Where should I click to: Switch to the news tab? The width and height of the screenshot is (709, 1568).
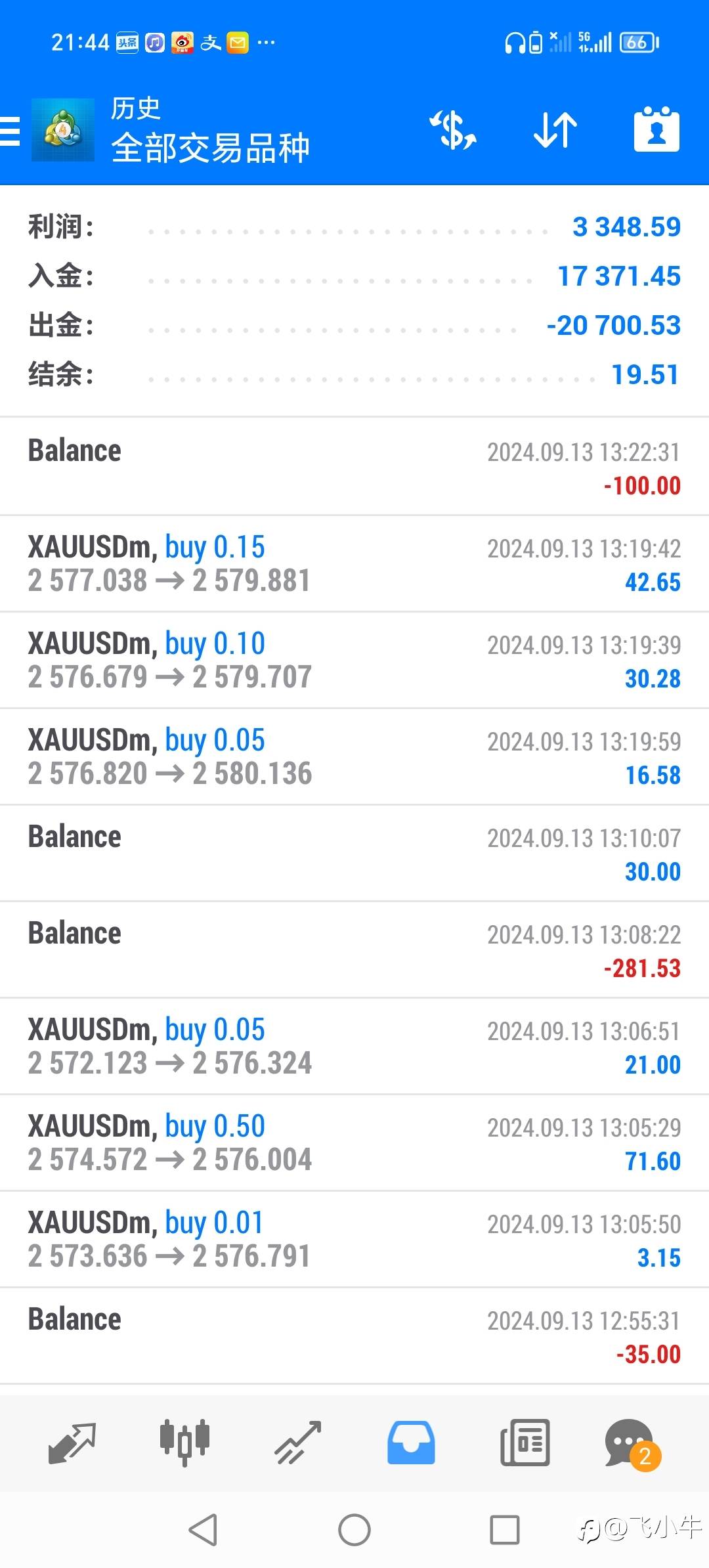coord(525,1443)
